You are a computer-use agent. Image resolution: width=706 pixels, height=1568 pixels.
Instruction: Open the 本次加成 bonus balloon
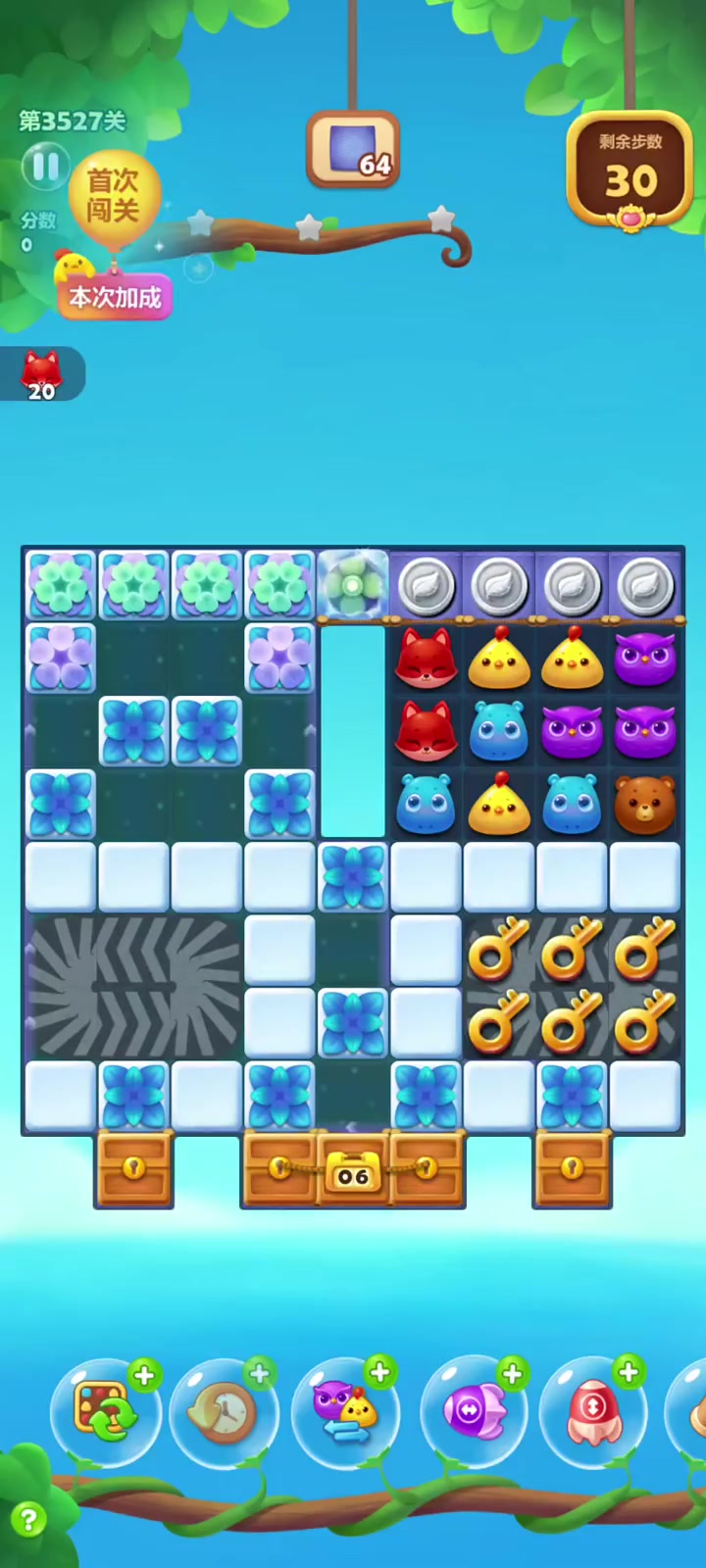click(x=116, y=297)
